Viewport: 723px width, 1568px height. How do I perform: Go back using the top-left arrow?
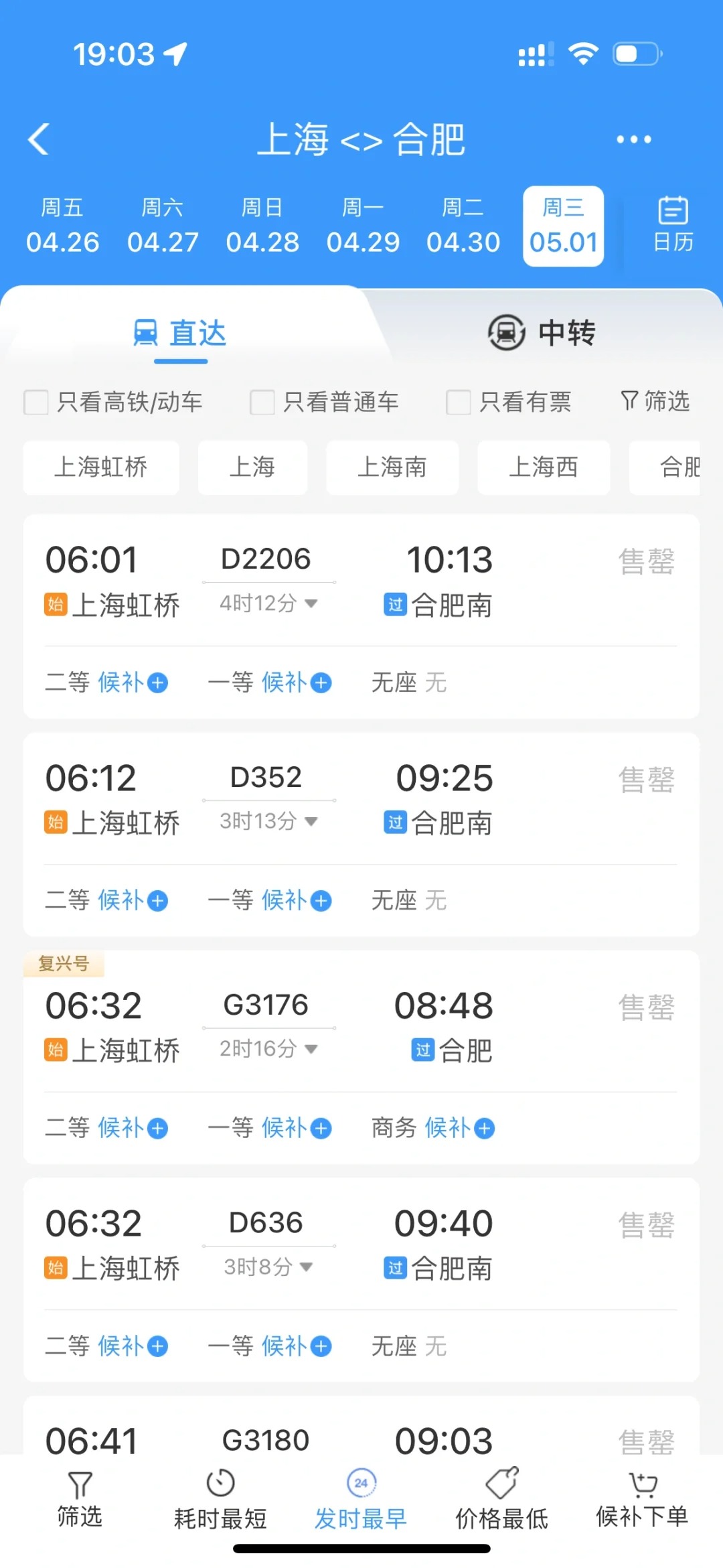tap(38, 139)
